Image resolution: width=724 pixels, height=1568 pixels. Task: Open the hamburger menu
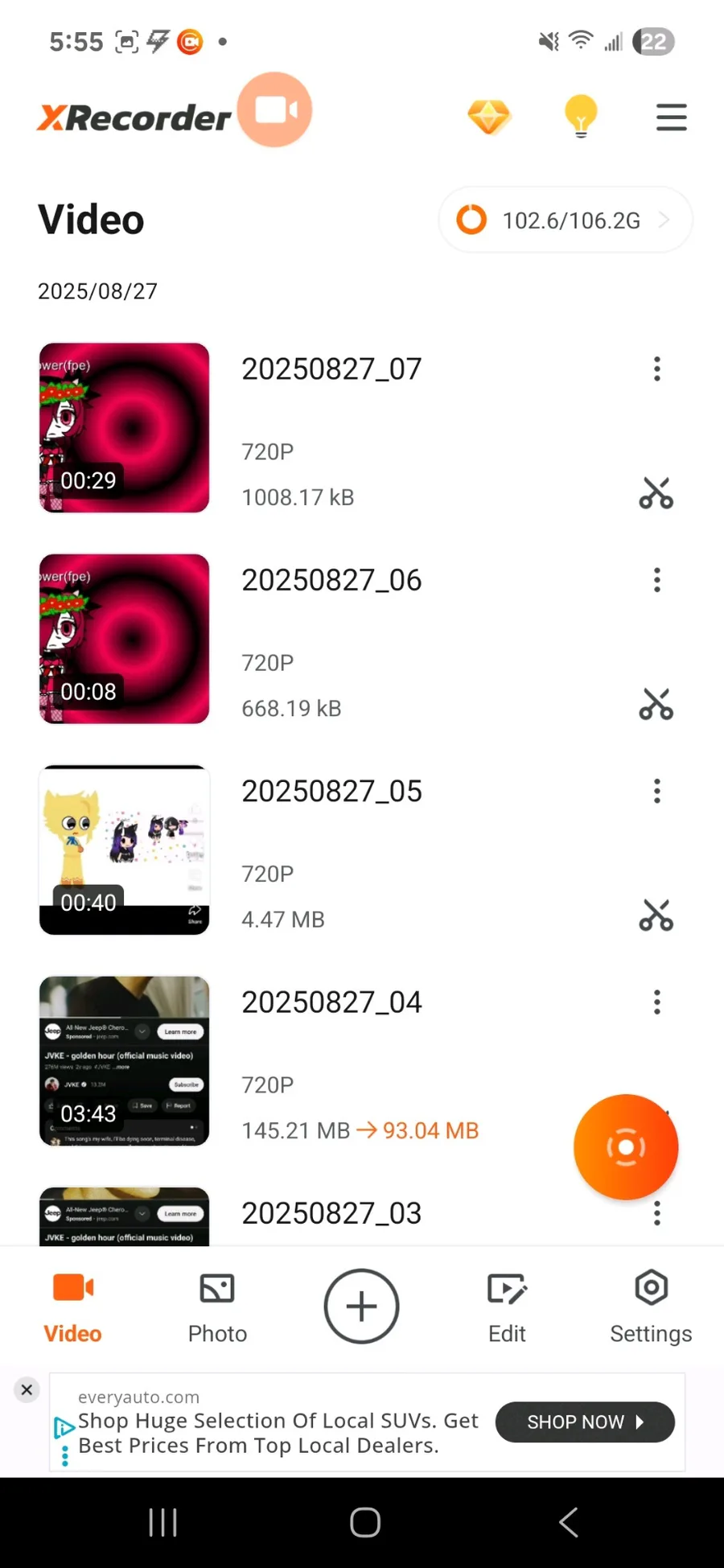pos(671,117)
